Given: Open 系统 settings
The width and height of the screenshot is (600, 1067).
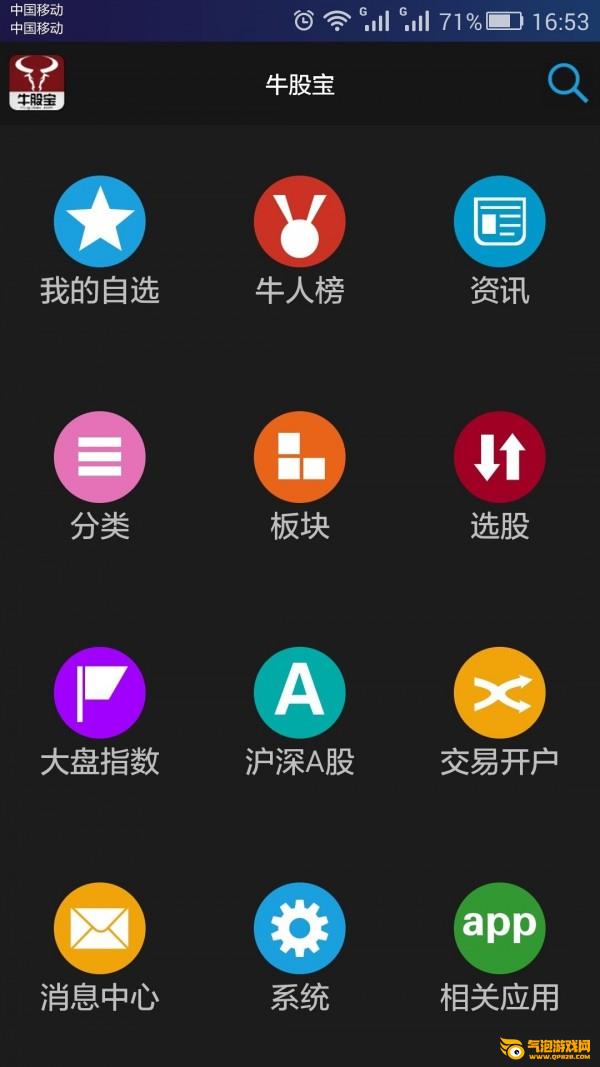Looking at the screenshot, I should [x=300, y=928].
